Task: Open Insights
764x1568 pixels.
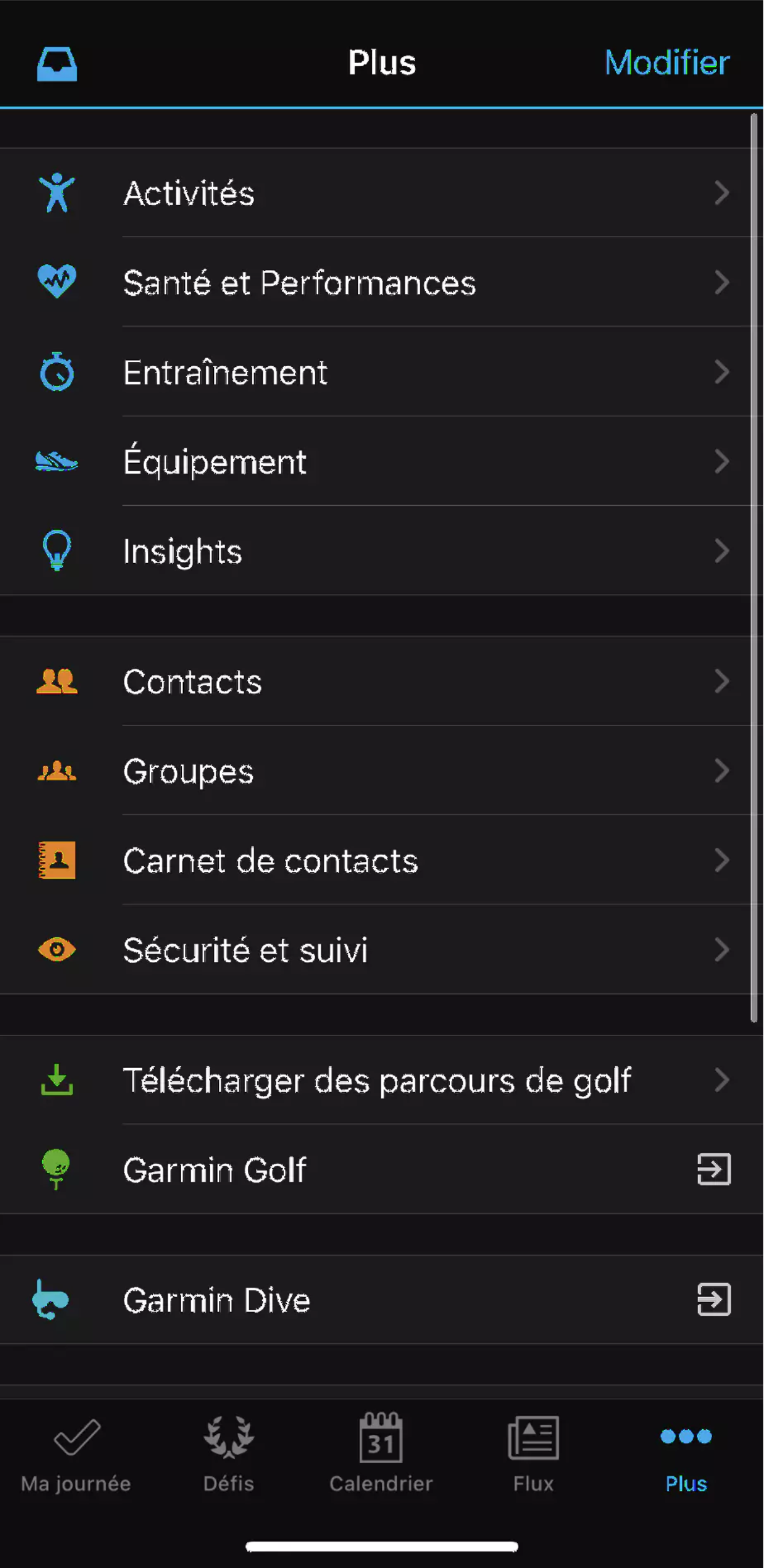Action: pos(380,551)
